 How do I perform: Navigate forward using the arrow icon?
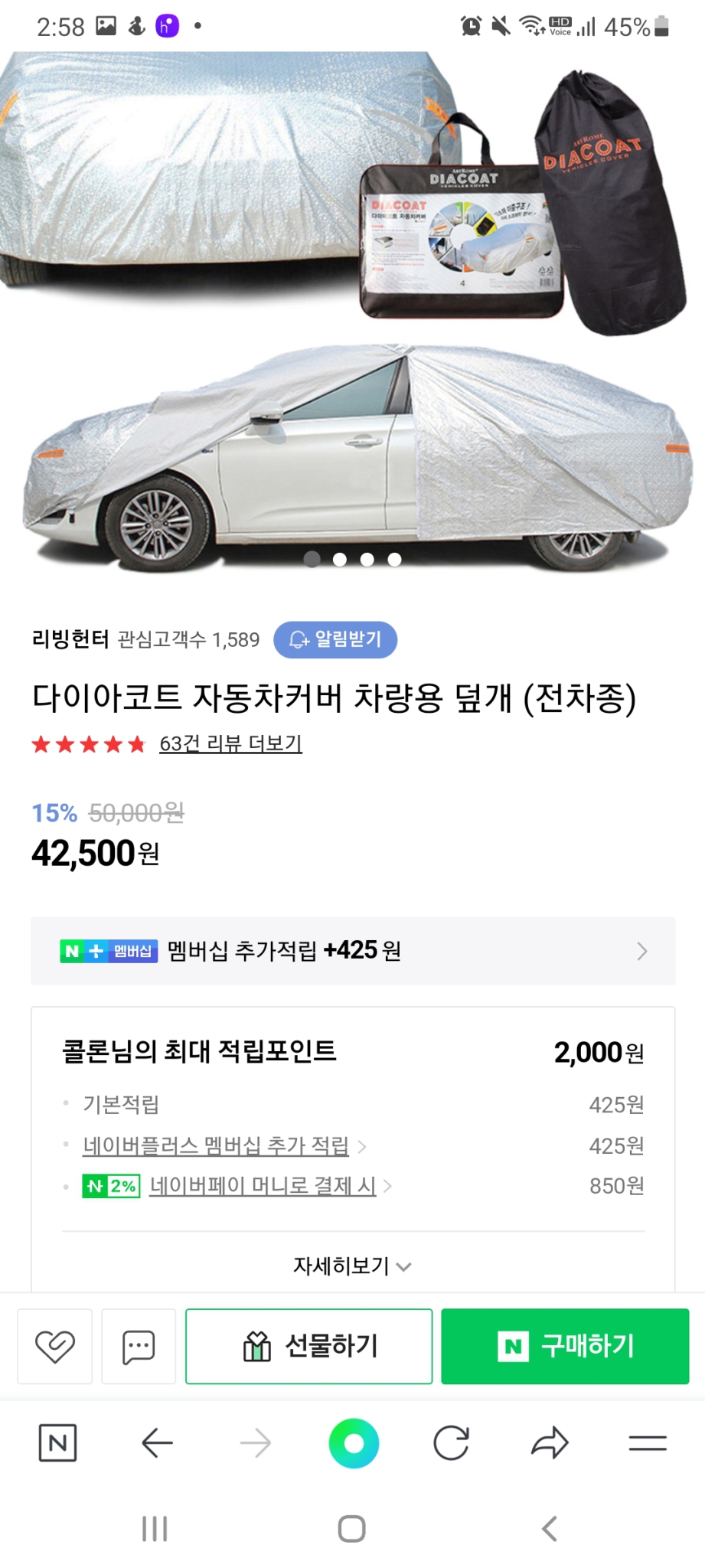[255, 1444]
